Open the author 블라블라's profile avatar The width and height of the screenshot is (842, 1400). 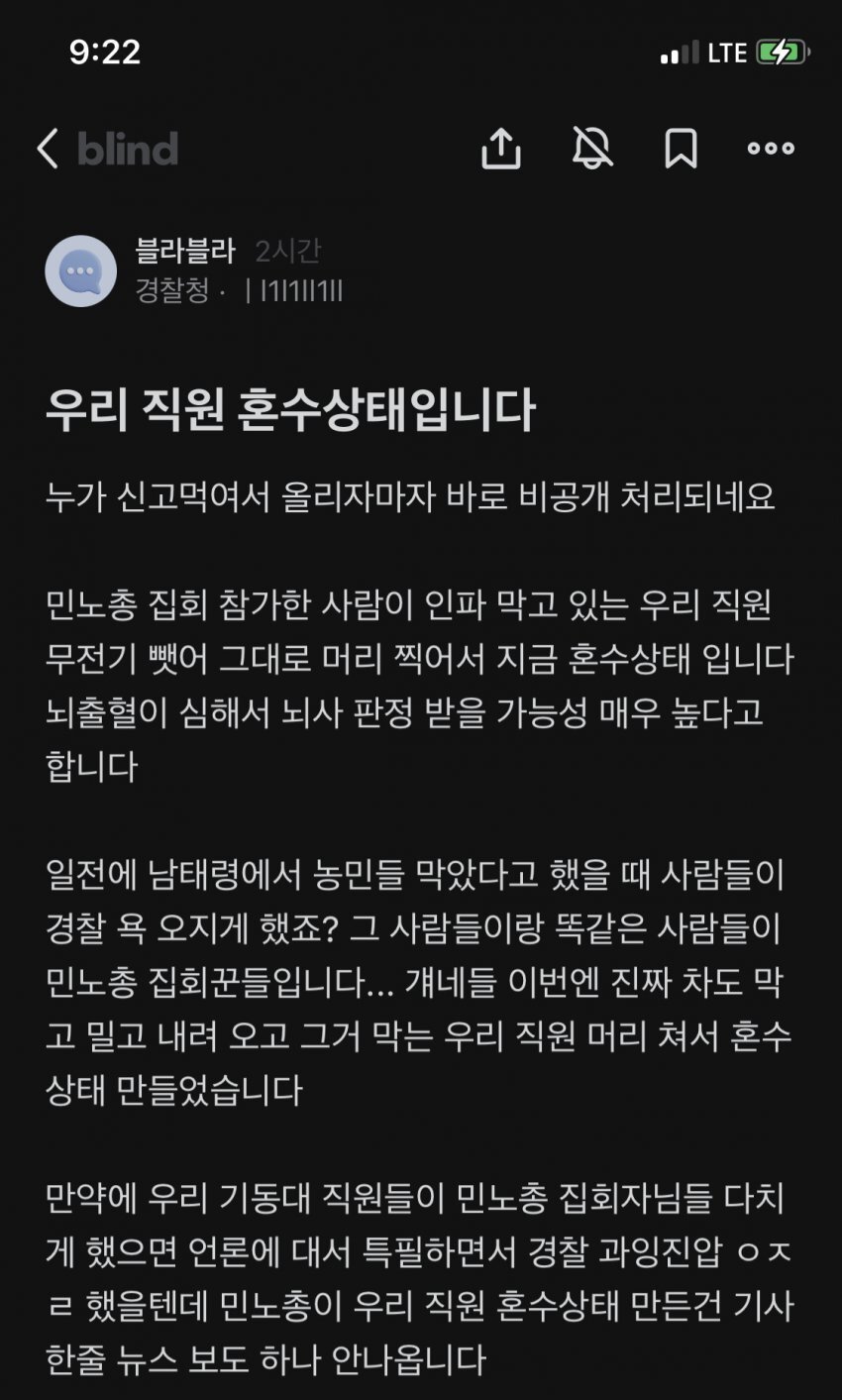pos(81,270)
